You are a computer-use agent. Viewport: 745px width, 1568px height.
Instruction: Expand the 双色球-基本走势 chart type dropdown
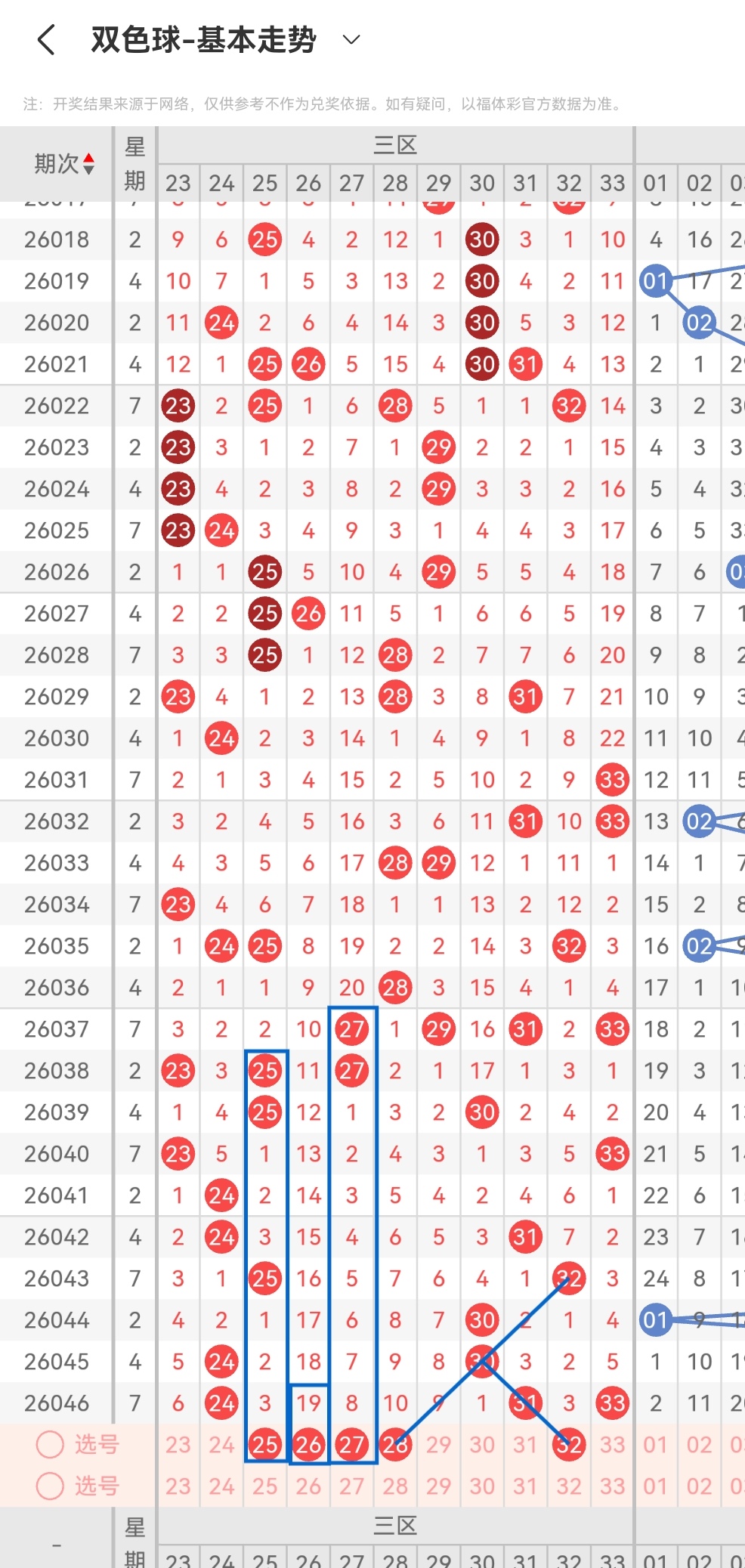click(351, 39)
